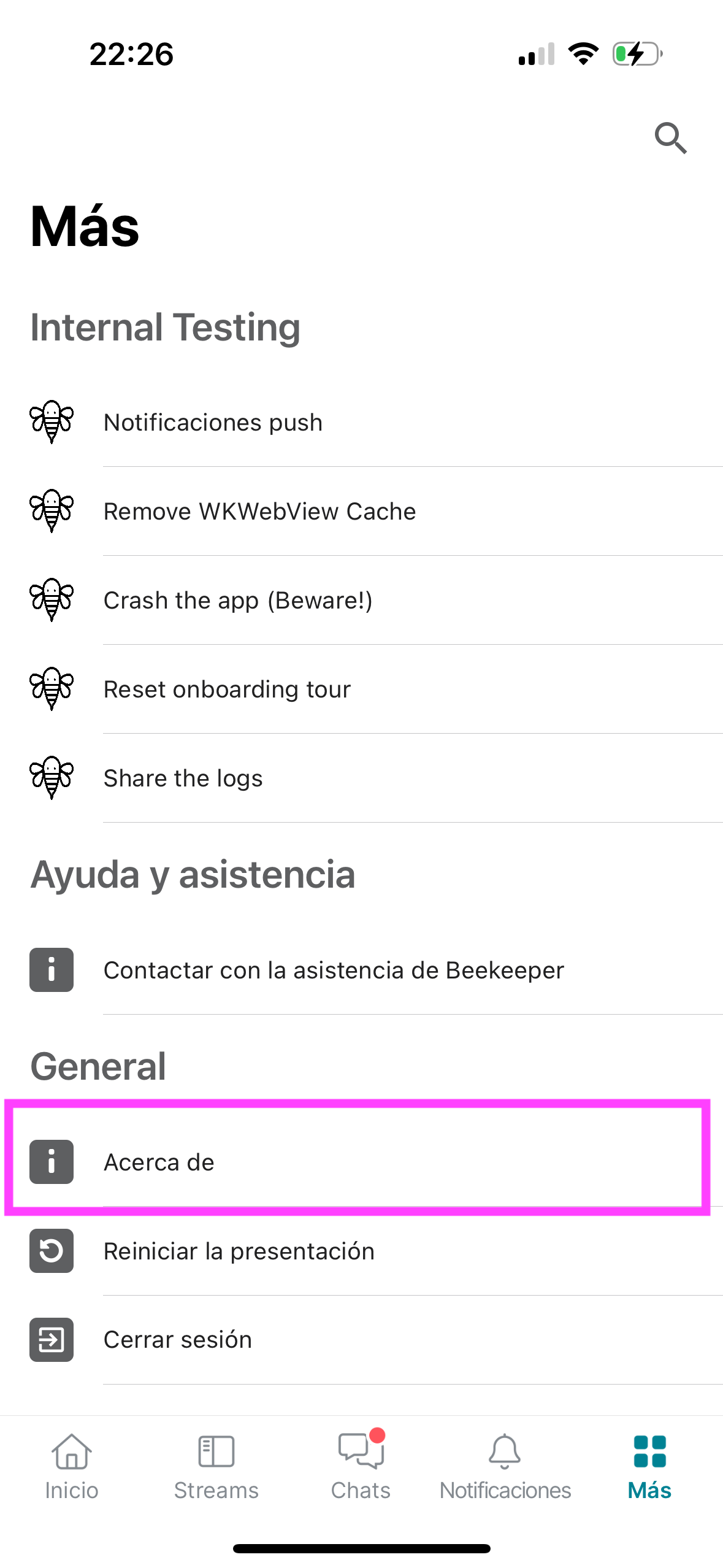Tap Reiniciar la presentación
This screenshot has width=723, height=1568.
click(x=362, y=1251)
